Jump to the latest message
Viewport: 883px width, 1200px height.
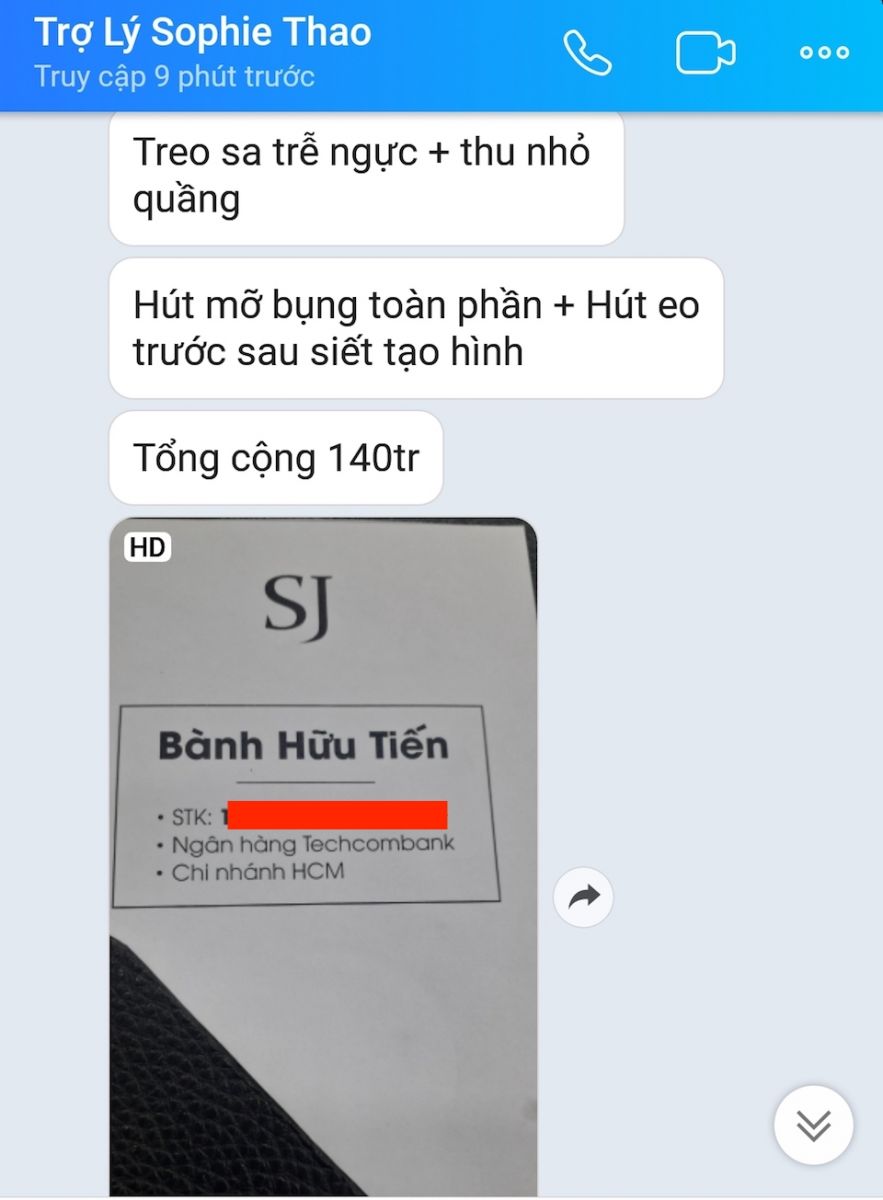point(813,1125)
